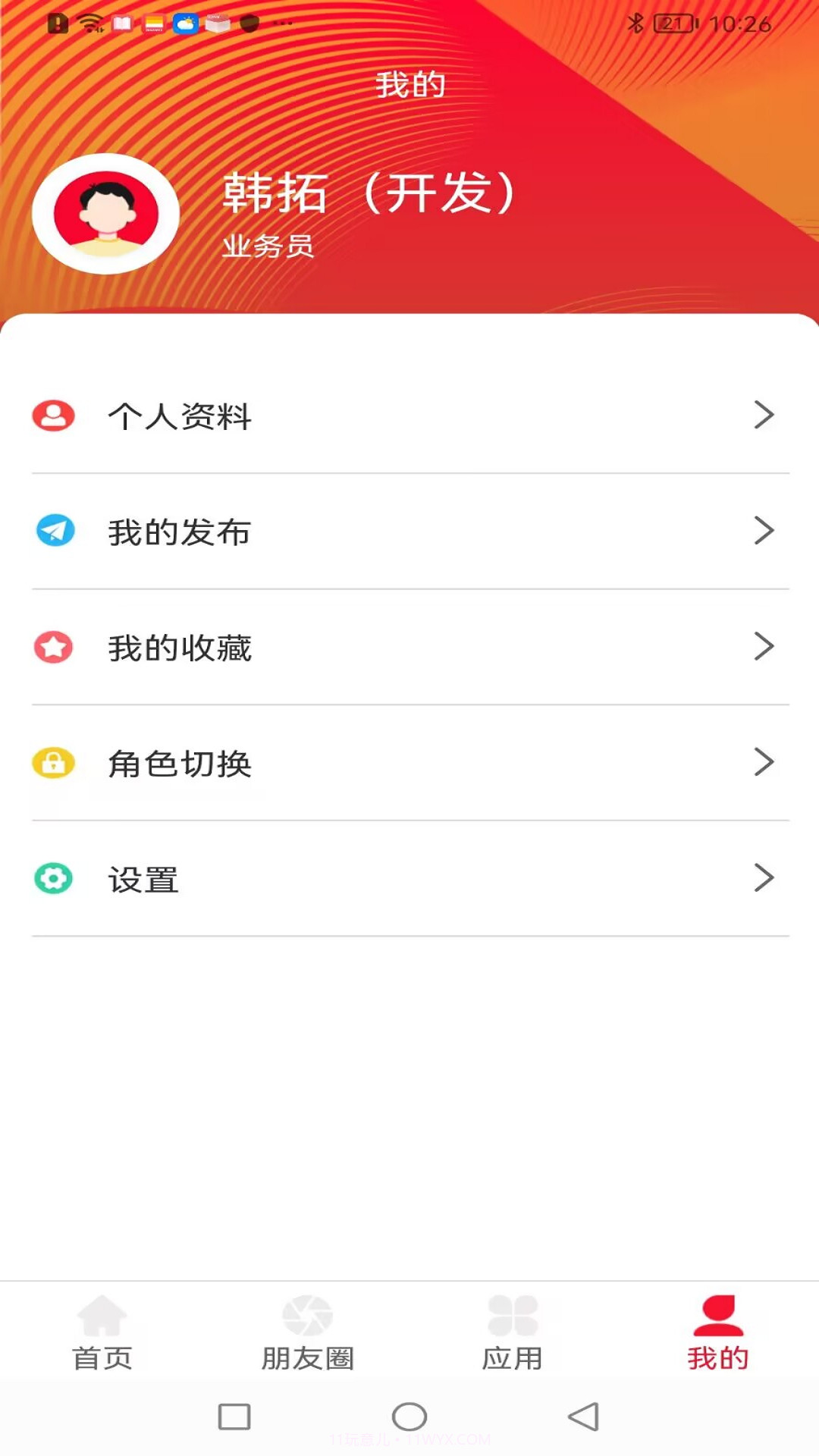
Task: Click the 业务员 role label
Action: point(267,244)
